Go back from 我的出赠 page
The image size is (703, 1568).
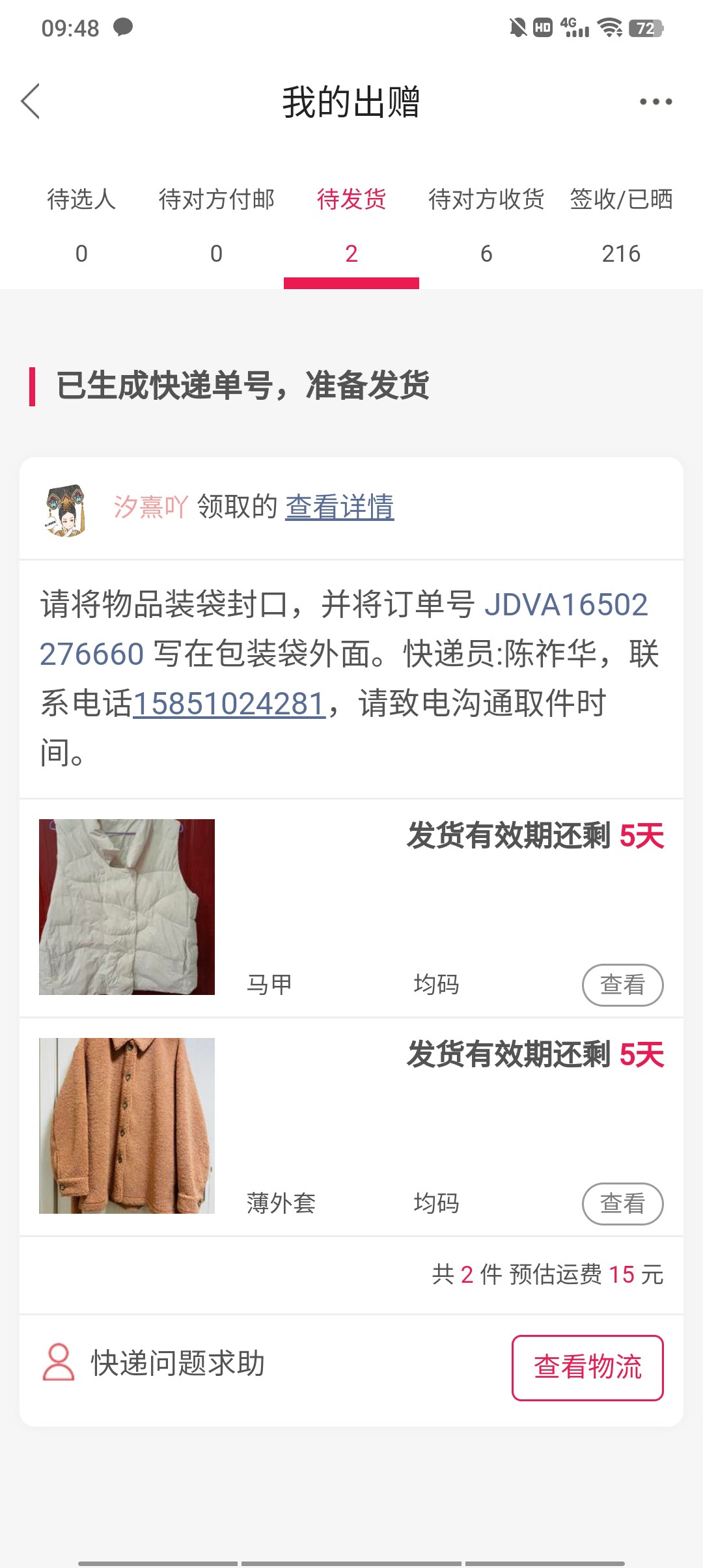point(31,102)
